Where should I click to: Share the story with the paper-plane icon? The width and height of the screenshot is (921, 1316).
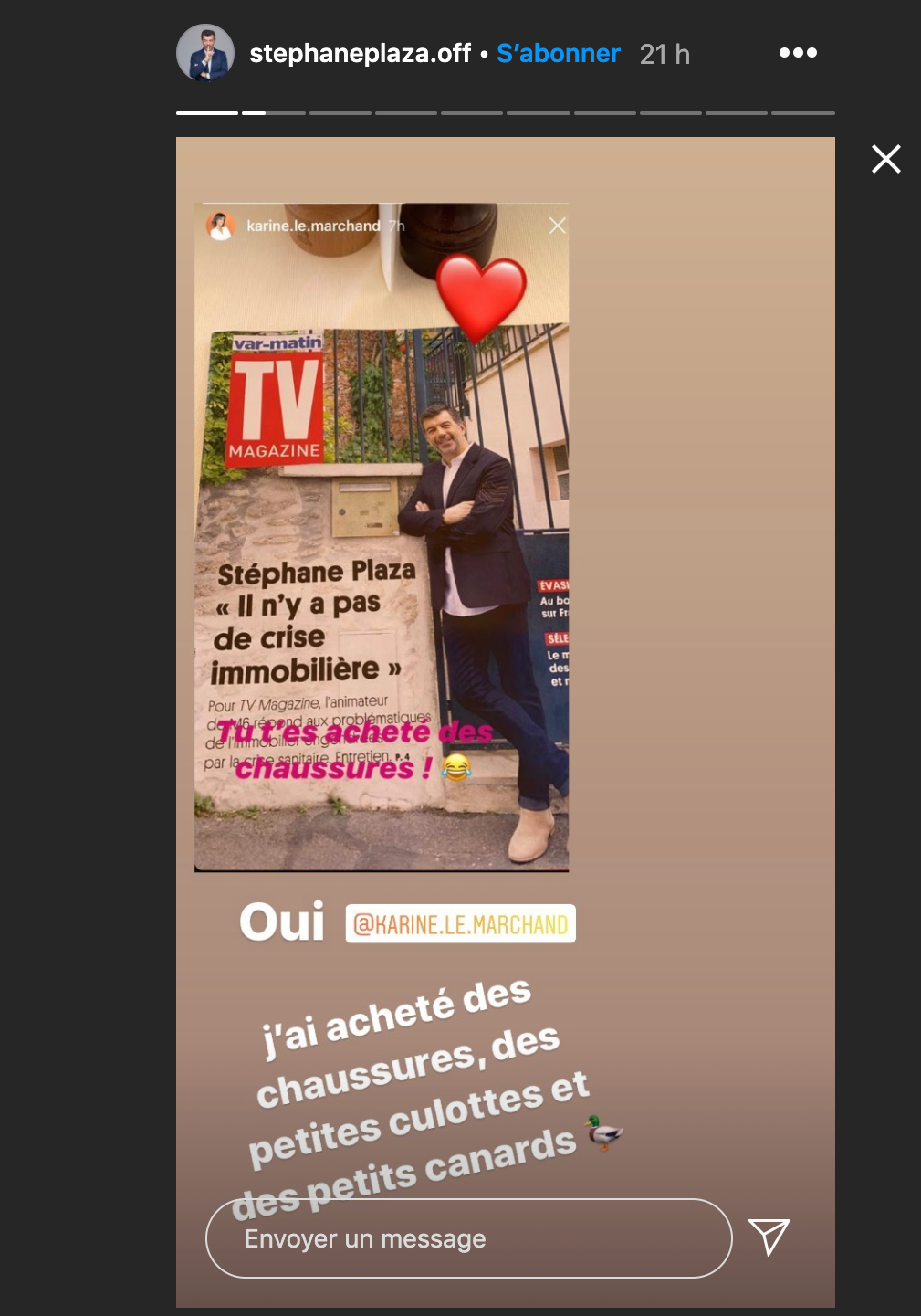click(x=769, y=1237)
